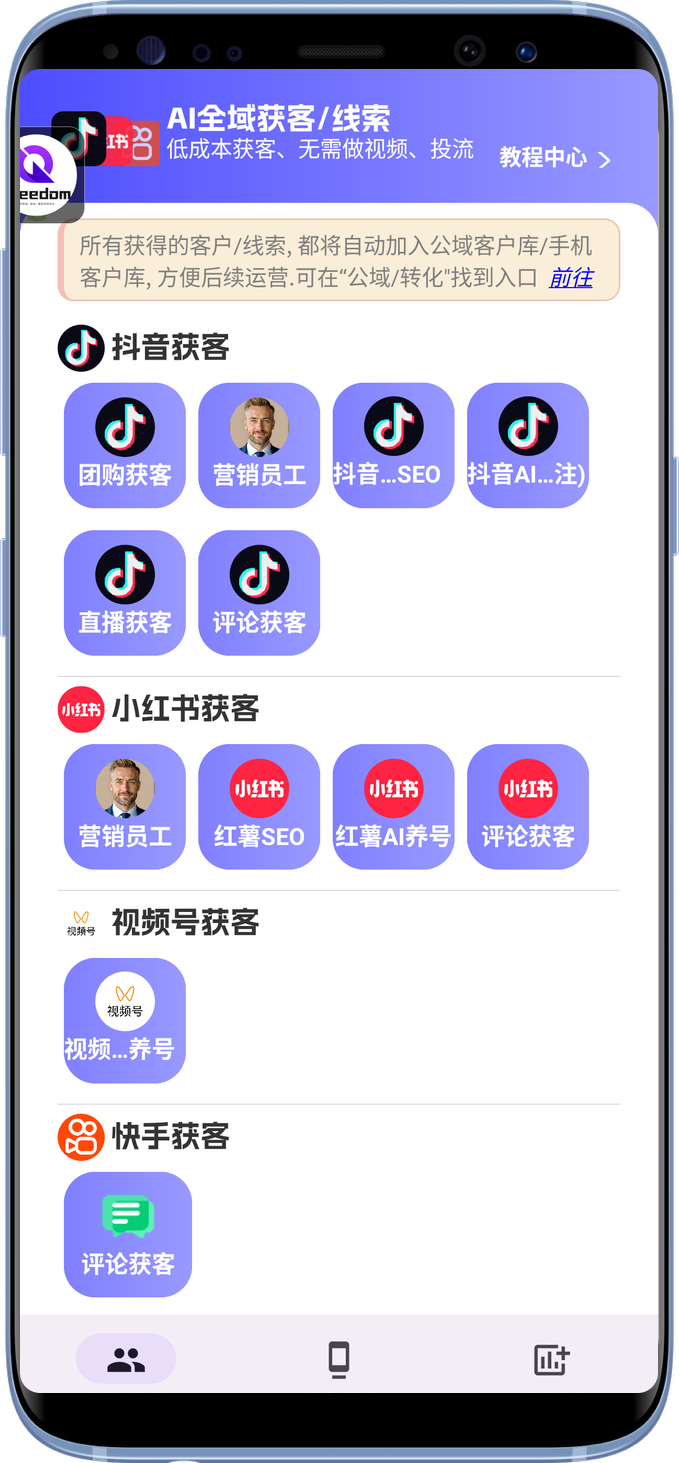Switch to the phone device tab
Viewport: 679px width, 1463px height.
[x=339, y=1359]
